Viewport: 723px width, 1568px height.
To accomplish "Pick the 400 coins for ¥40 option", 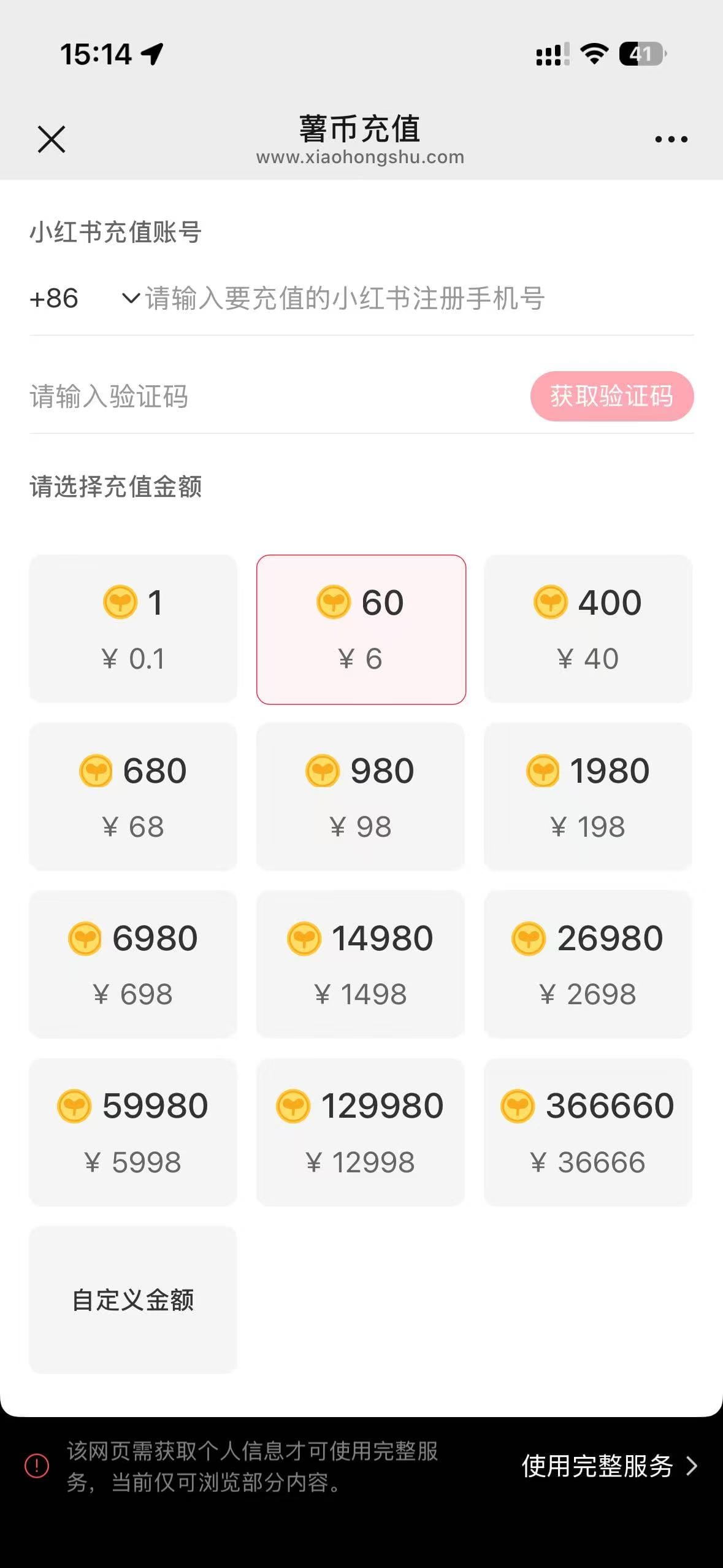I will pyautogui.click(x=588, y=629).
